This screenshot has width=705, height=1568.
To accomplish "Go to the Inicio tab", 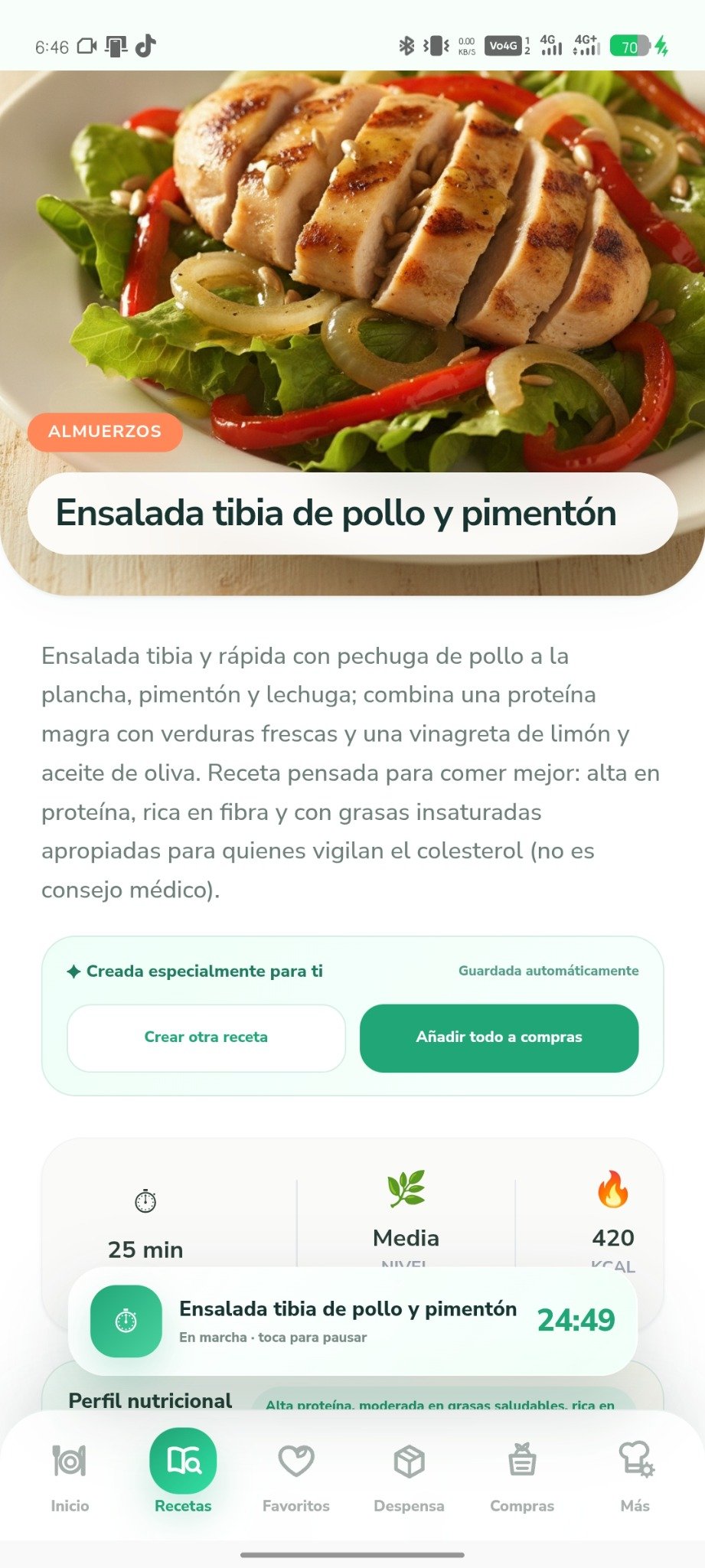I will point(70,1478).
